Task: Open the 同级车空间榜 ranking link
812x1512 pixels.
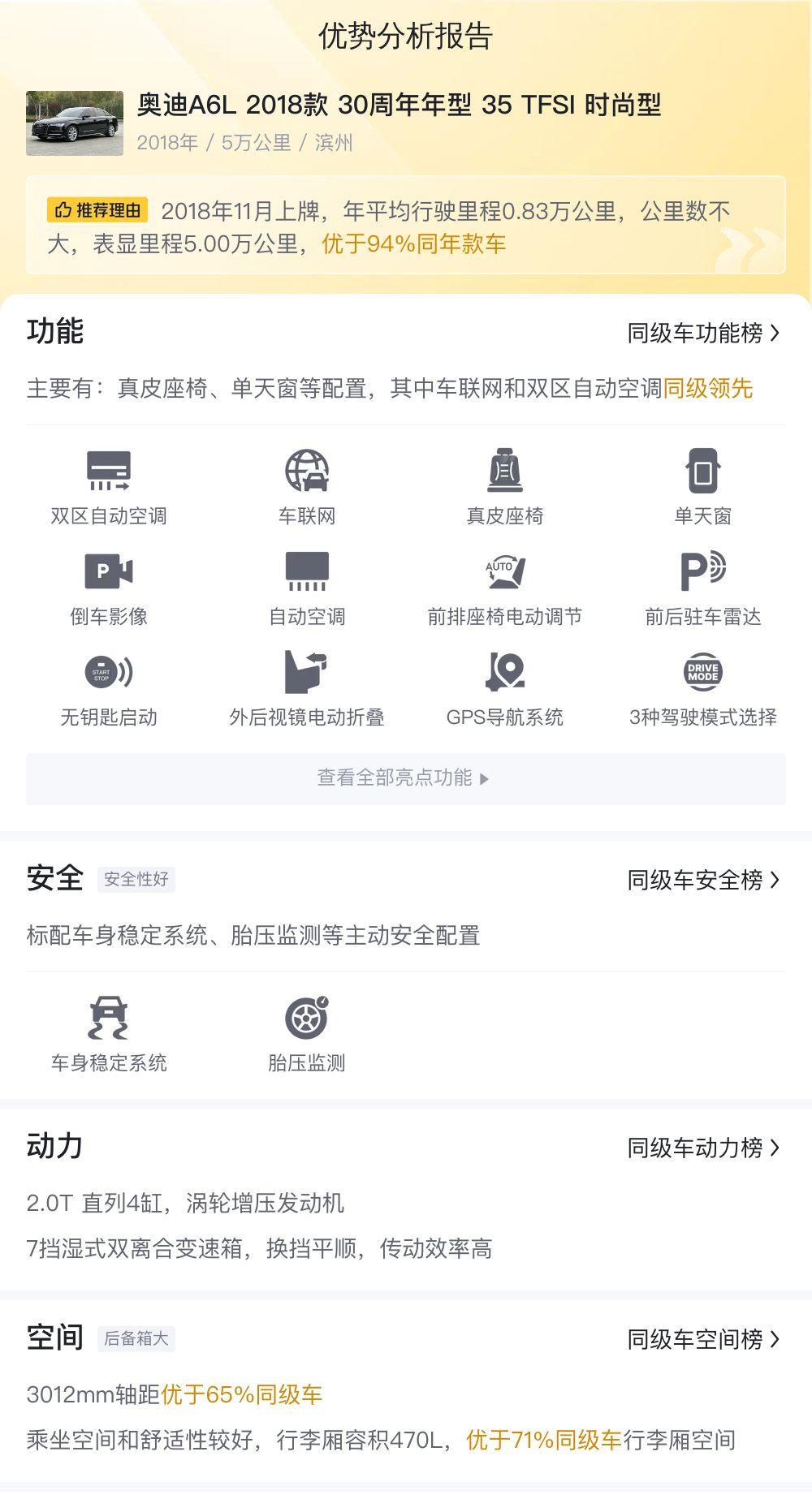Action: point(703,1339)
